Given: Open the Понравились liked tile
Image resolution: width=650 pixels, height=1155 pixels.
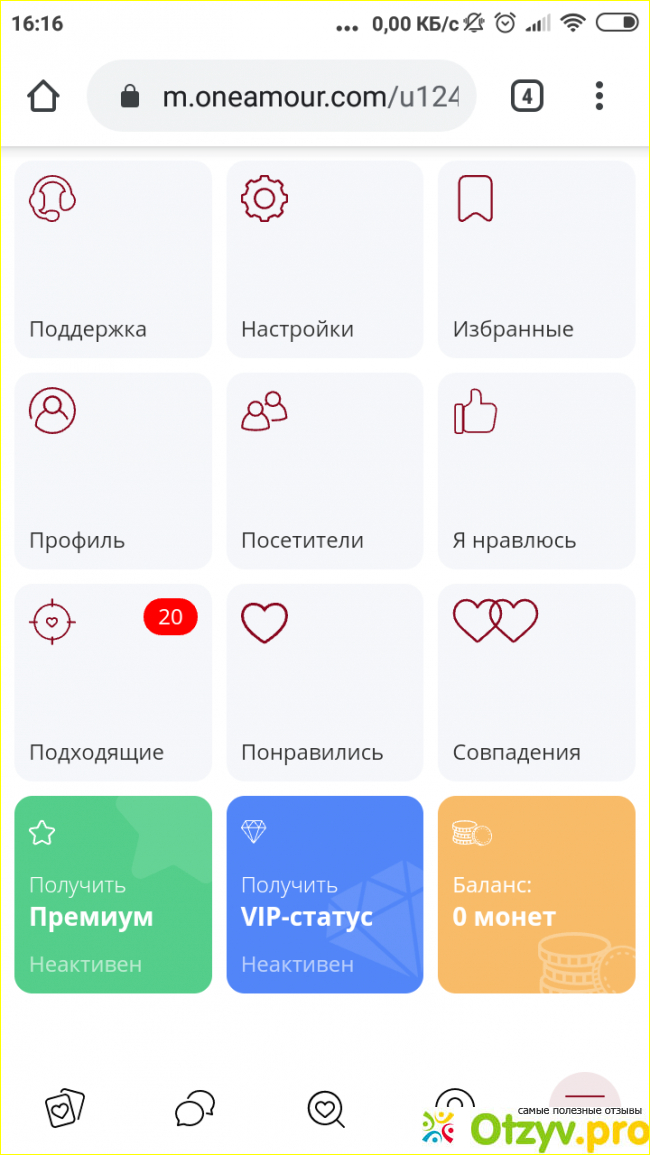Looking at the screenshot, I should pyautogui.click(x=325, y=682).
